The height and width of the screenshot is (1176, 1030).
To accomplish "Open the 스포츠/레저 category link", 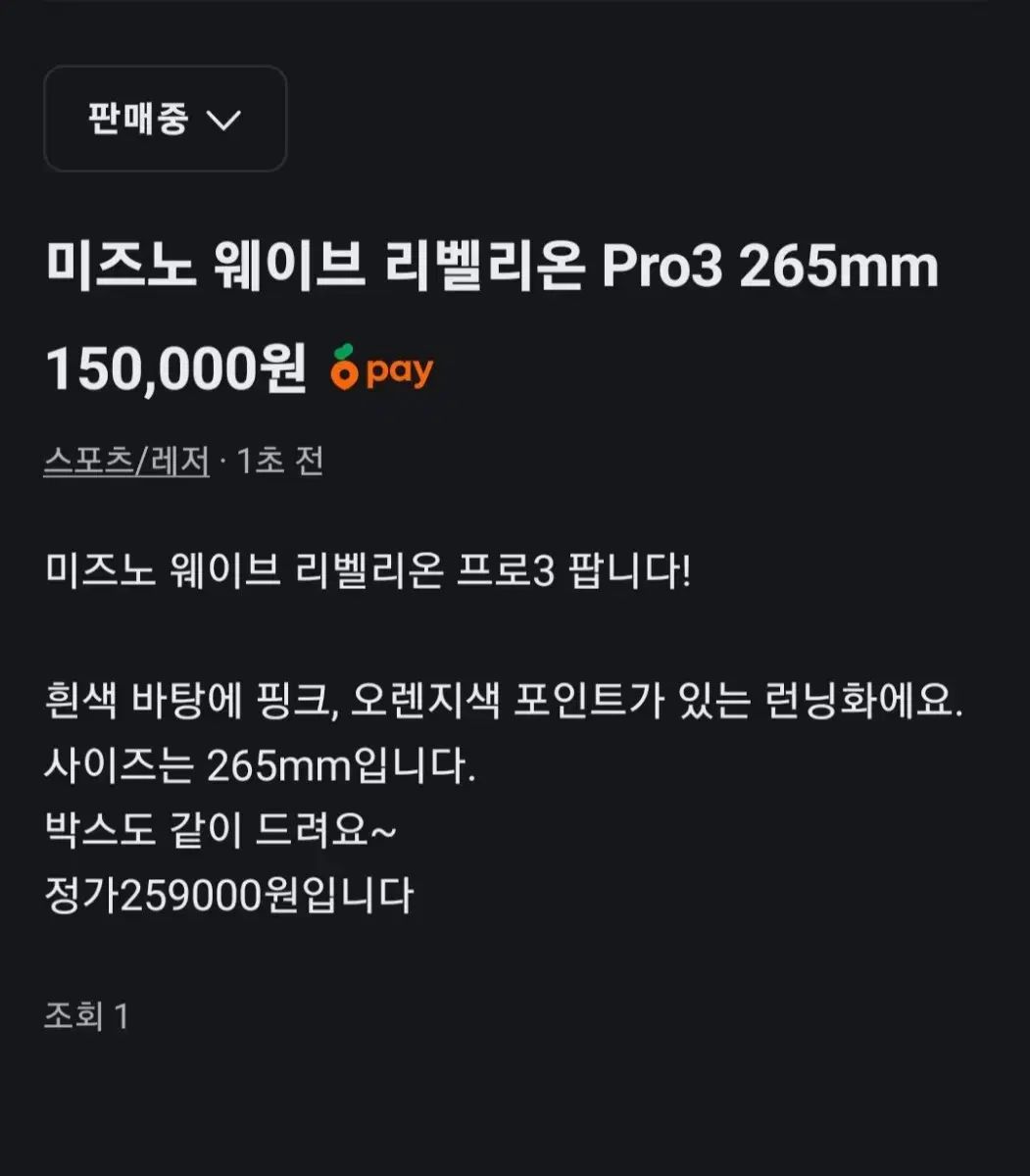I will [126, 461].
